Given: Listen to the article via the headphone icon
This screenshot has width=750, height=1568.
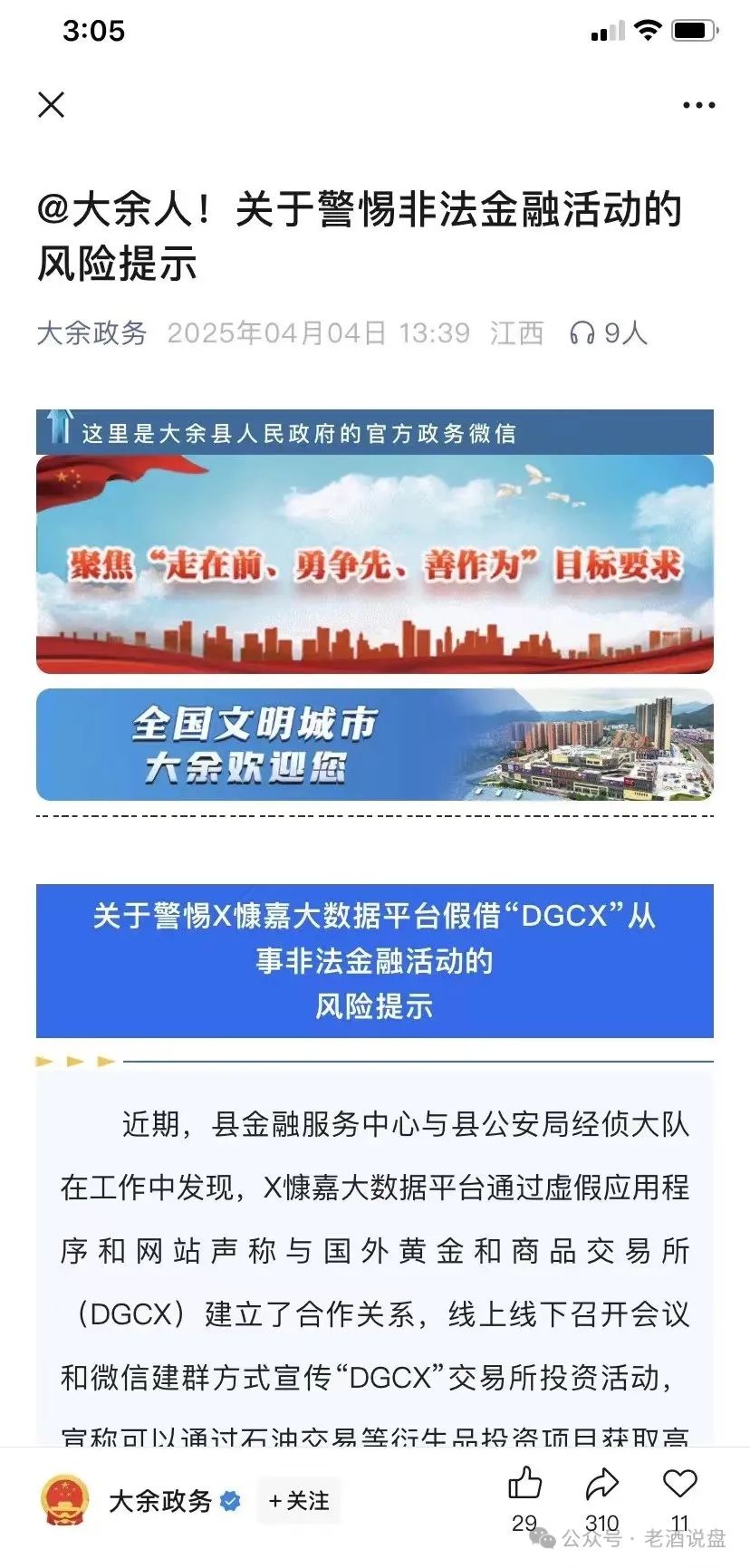Looking at the screenshot, I should point(582,333).
